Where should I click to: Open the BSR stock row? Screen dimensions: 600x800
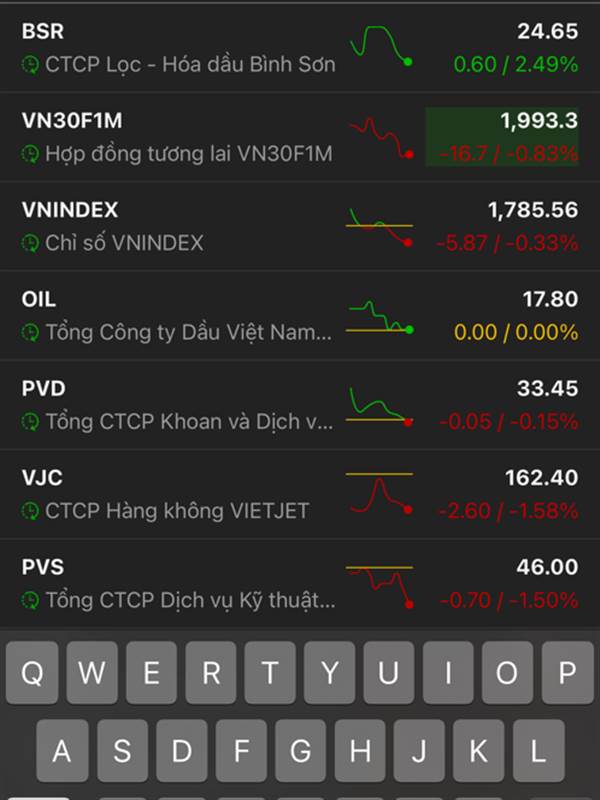point(180,49)
